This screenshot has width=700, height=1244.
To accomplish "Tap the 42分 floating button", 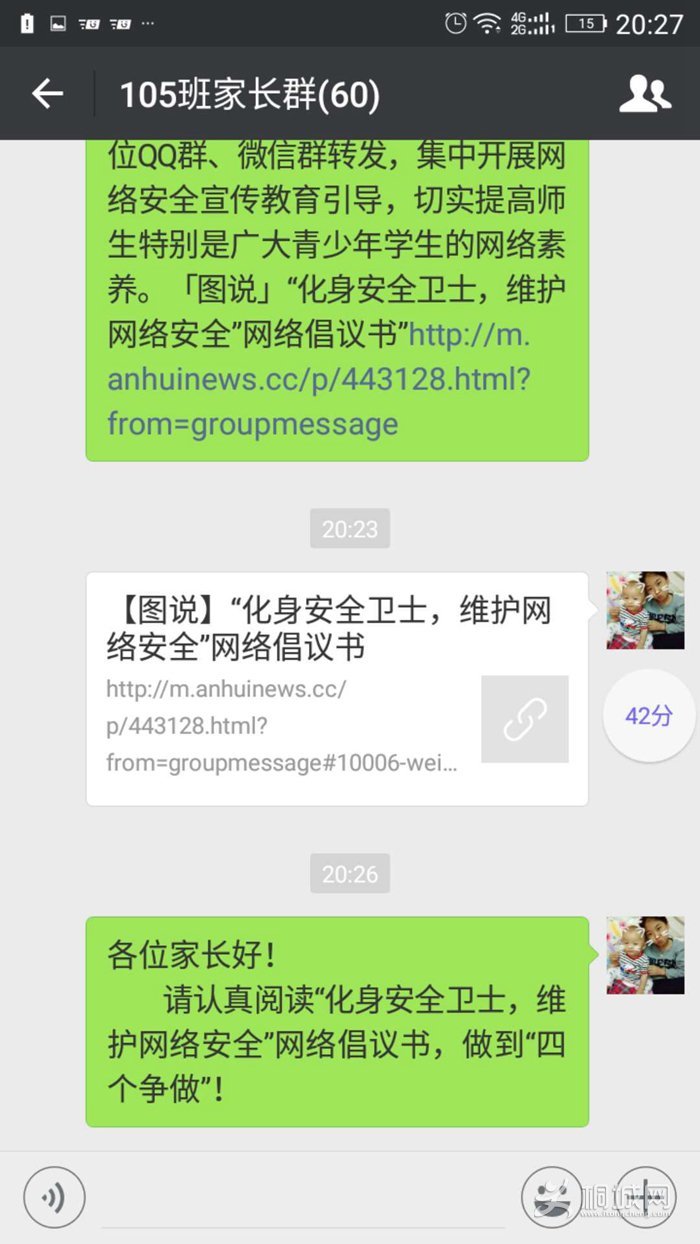I will click(648, 716).
